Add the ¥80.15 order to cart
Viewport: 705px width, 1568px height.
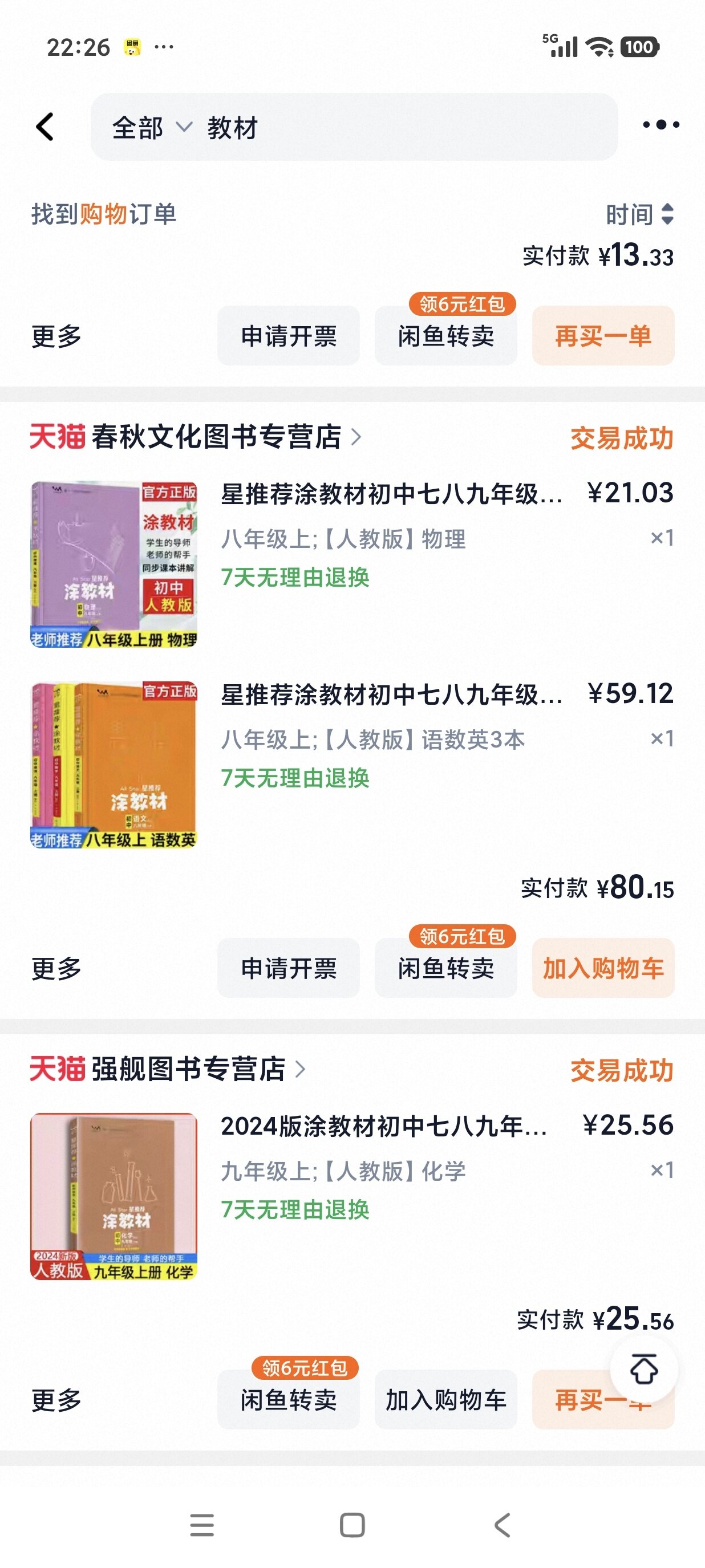point(603,968)
